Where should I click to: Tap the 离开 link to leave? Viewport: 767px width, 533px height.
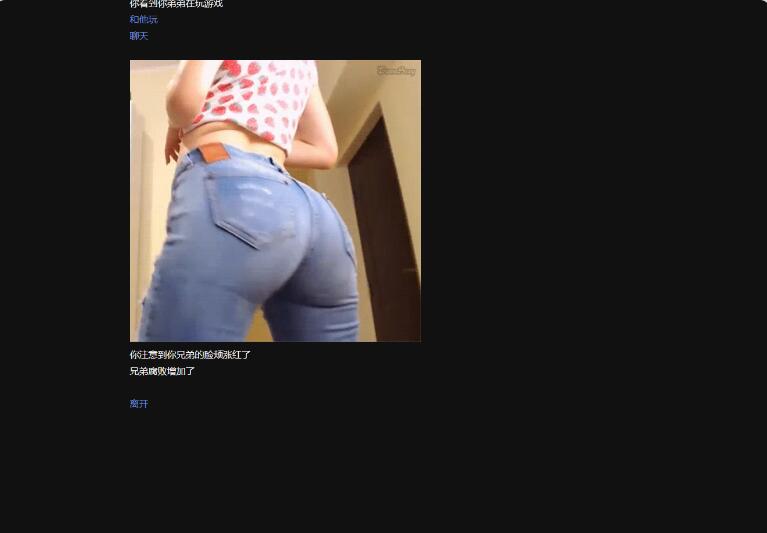(138, 404)
